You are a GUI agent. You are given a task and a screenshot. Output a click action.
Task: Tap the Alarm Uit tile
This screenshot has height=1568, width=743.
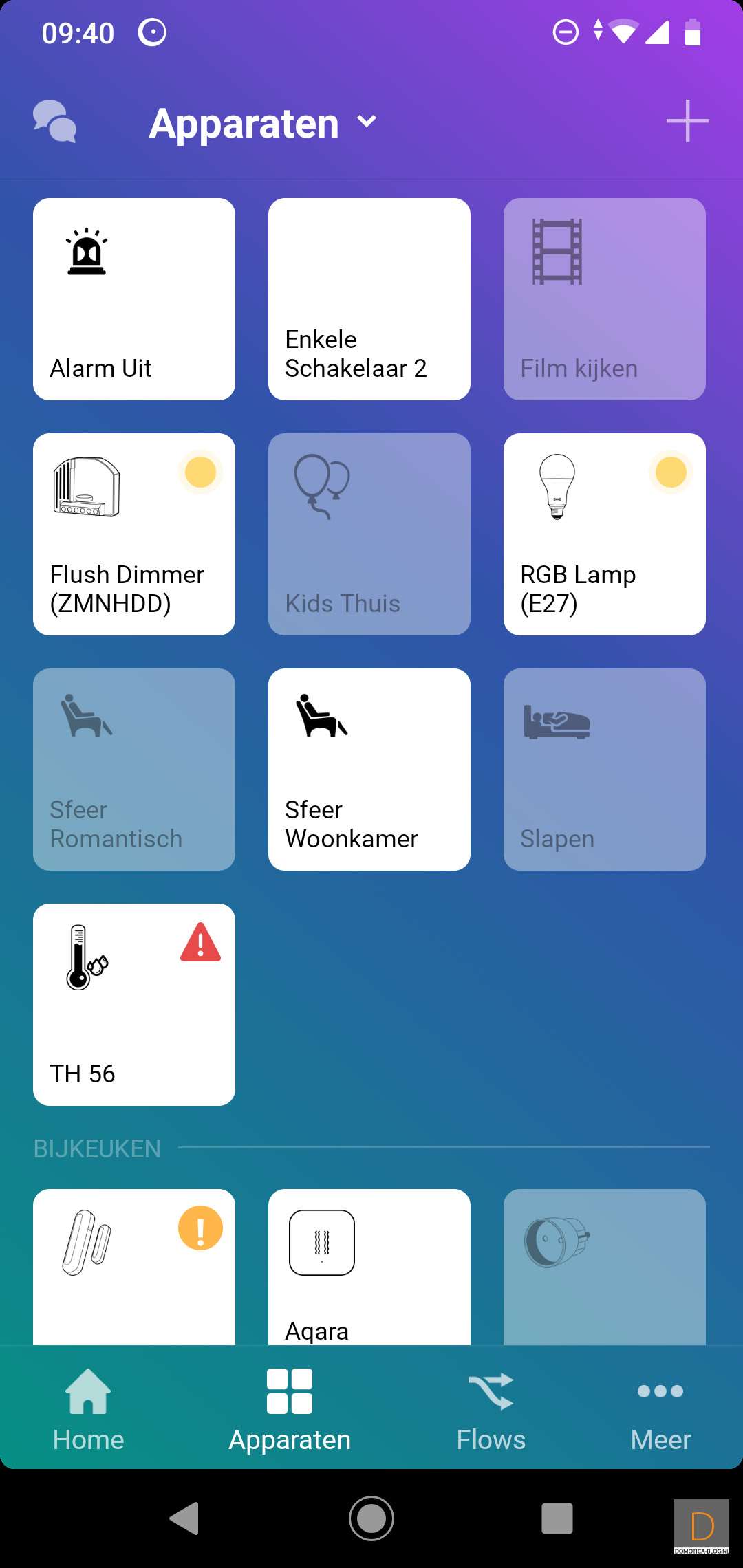coord(134,299)
